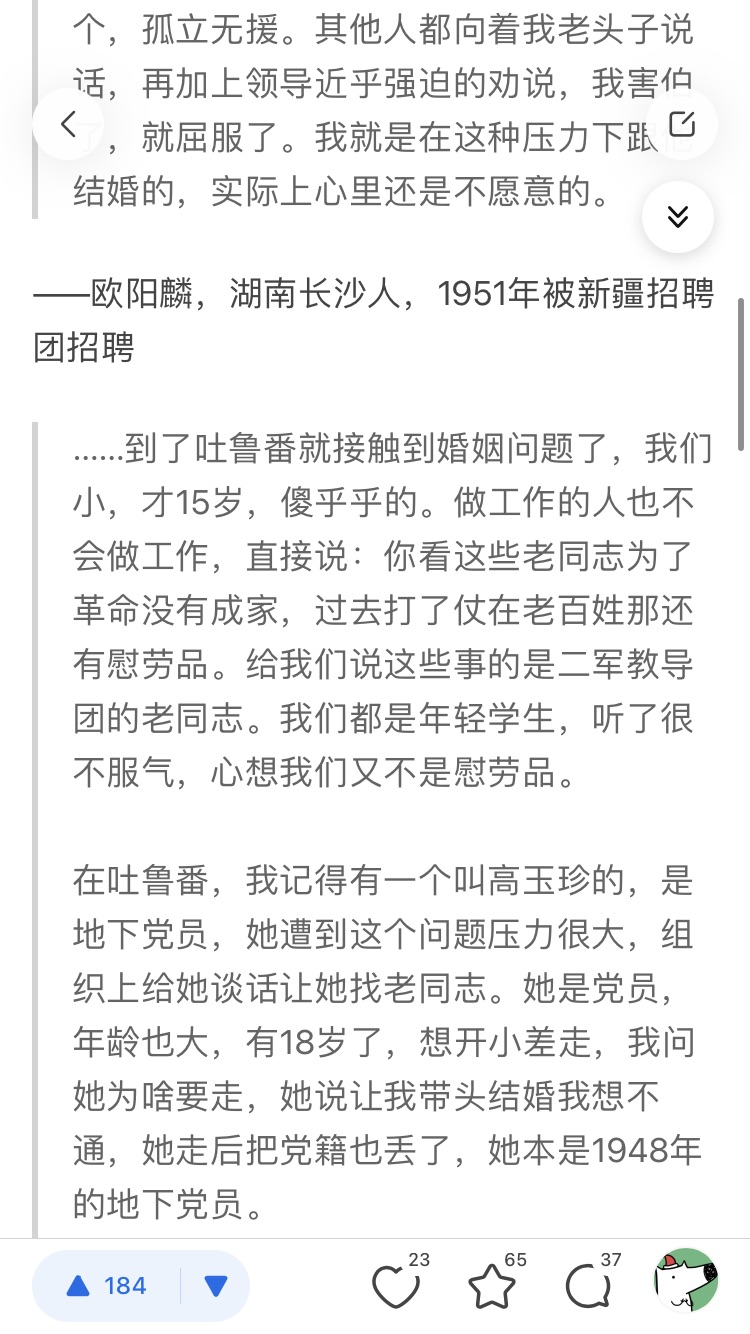Downvote this answer
Screen dimensions: 750x1334
coord(216,1285)
